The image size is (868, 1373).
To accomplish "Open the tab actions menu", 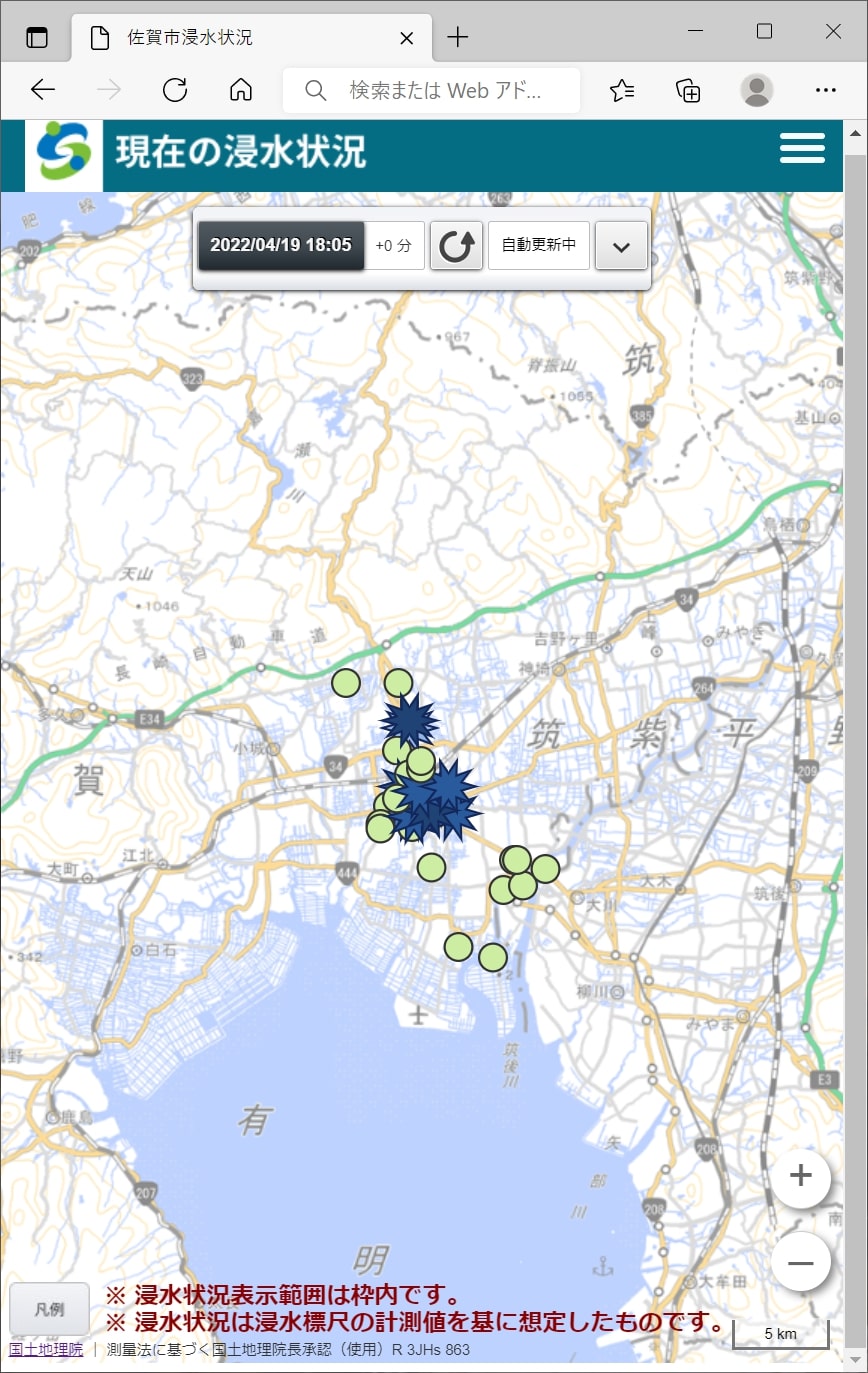I will 37,38.
